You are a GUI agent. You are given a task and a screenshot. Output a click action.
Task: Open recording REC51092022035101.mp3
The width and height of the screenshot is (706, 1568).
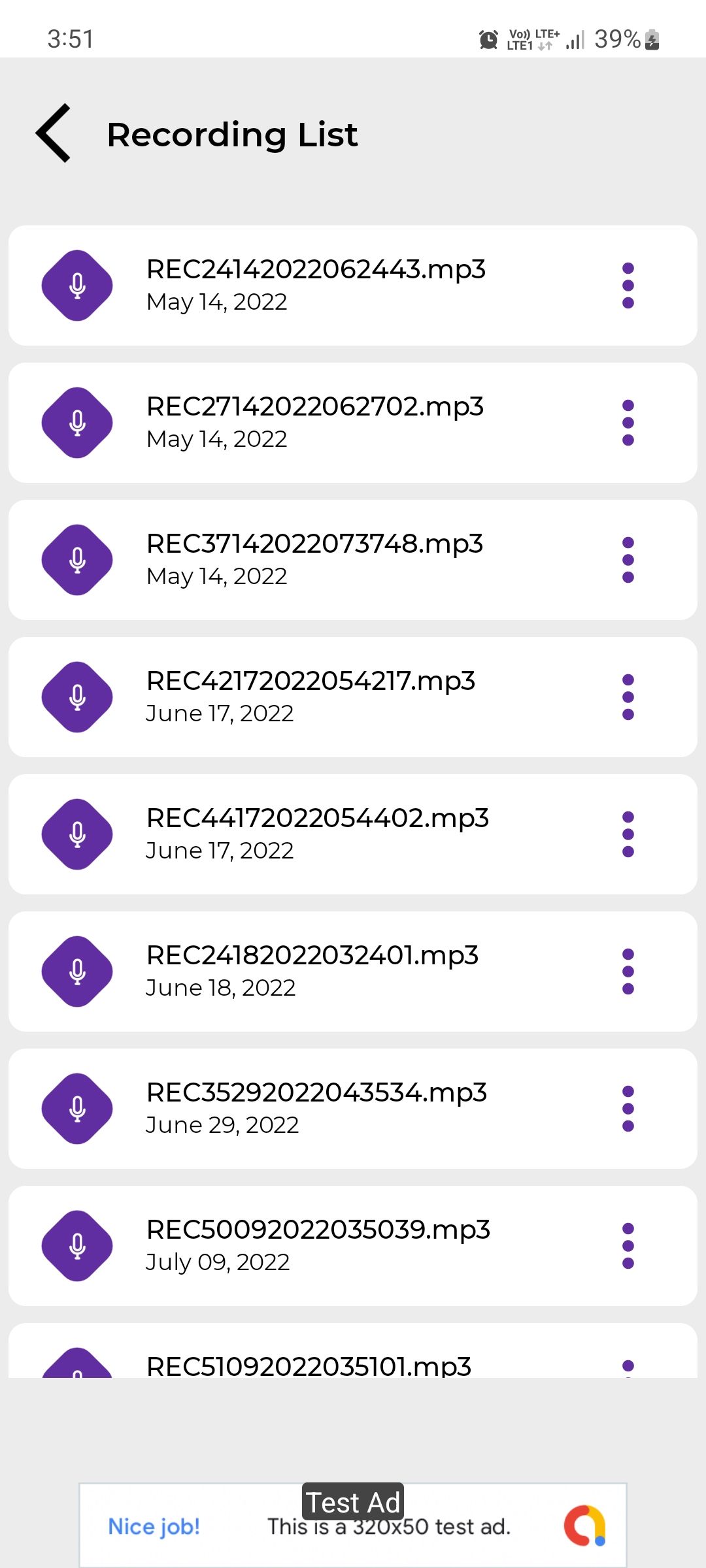click(309, 1364)
